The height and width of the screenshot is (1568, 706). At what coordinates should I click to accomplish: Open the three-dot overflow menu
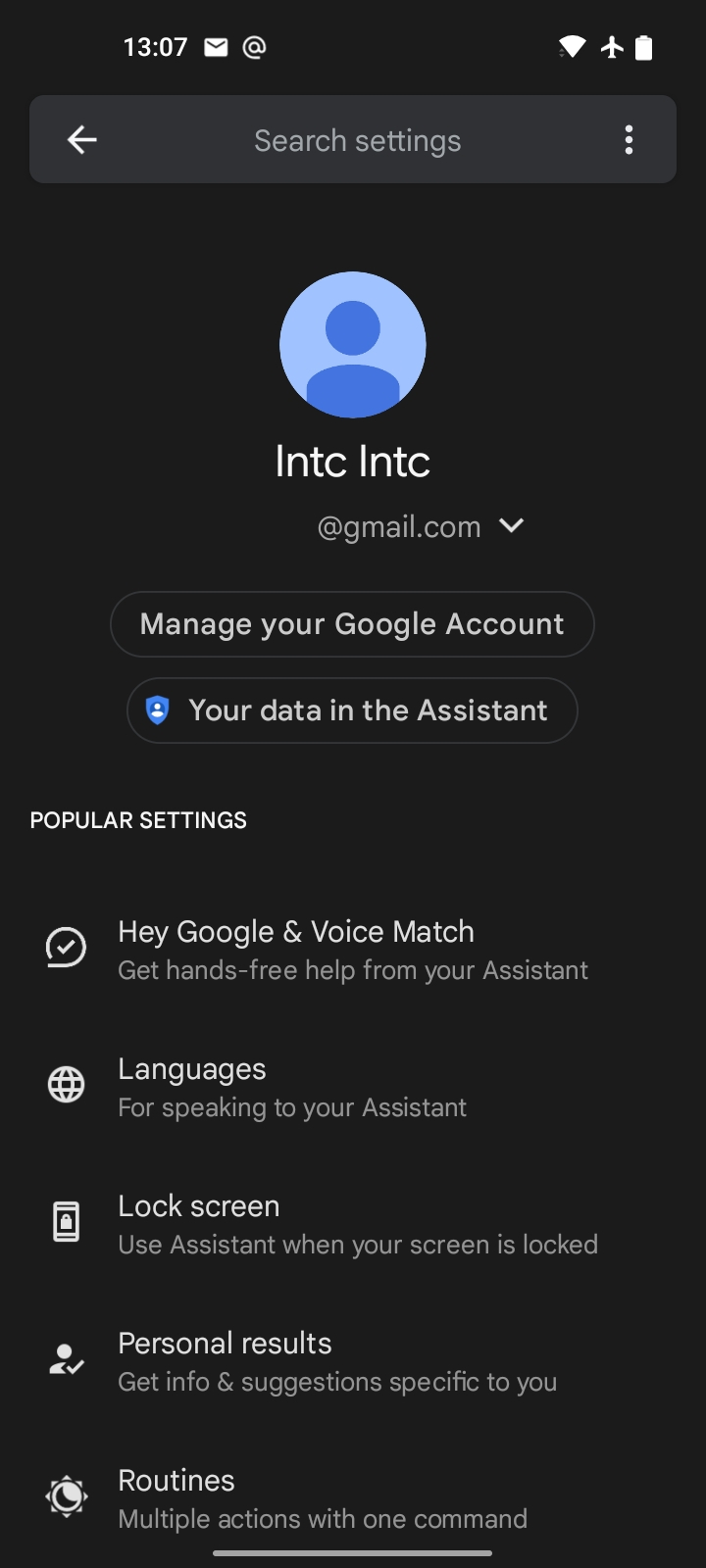tap(629, 140)
